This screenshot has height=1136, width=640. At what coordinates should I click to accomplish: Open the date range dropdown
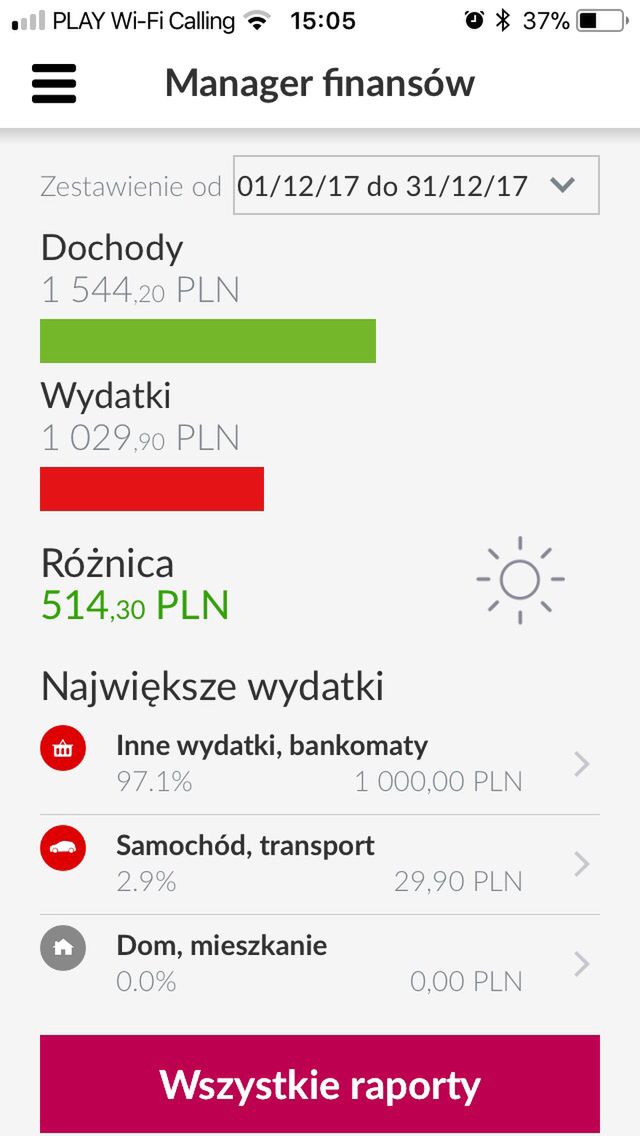point(416,185)
